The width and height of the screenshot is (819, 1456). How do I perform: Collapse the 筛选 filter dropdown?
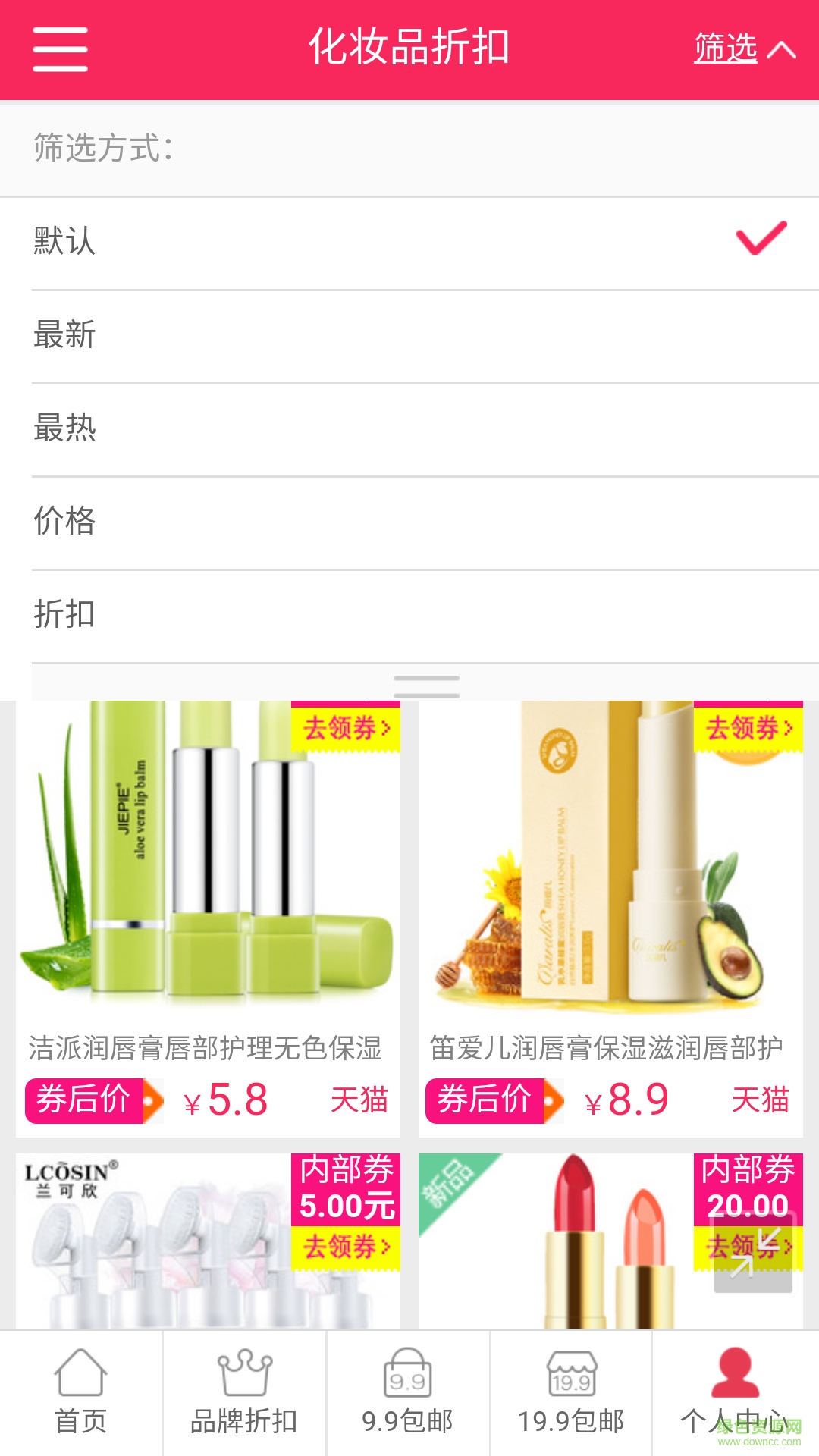click(744, 49)
